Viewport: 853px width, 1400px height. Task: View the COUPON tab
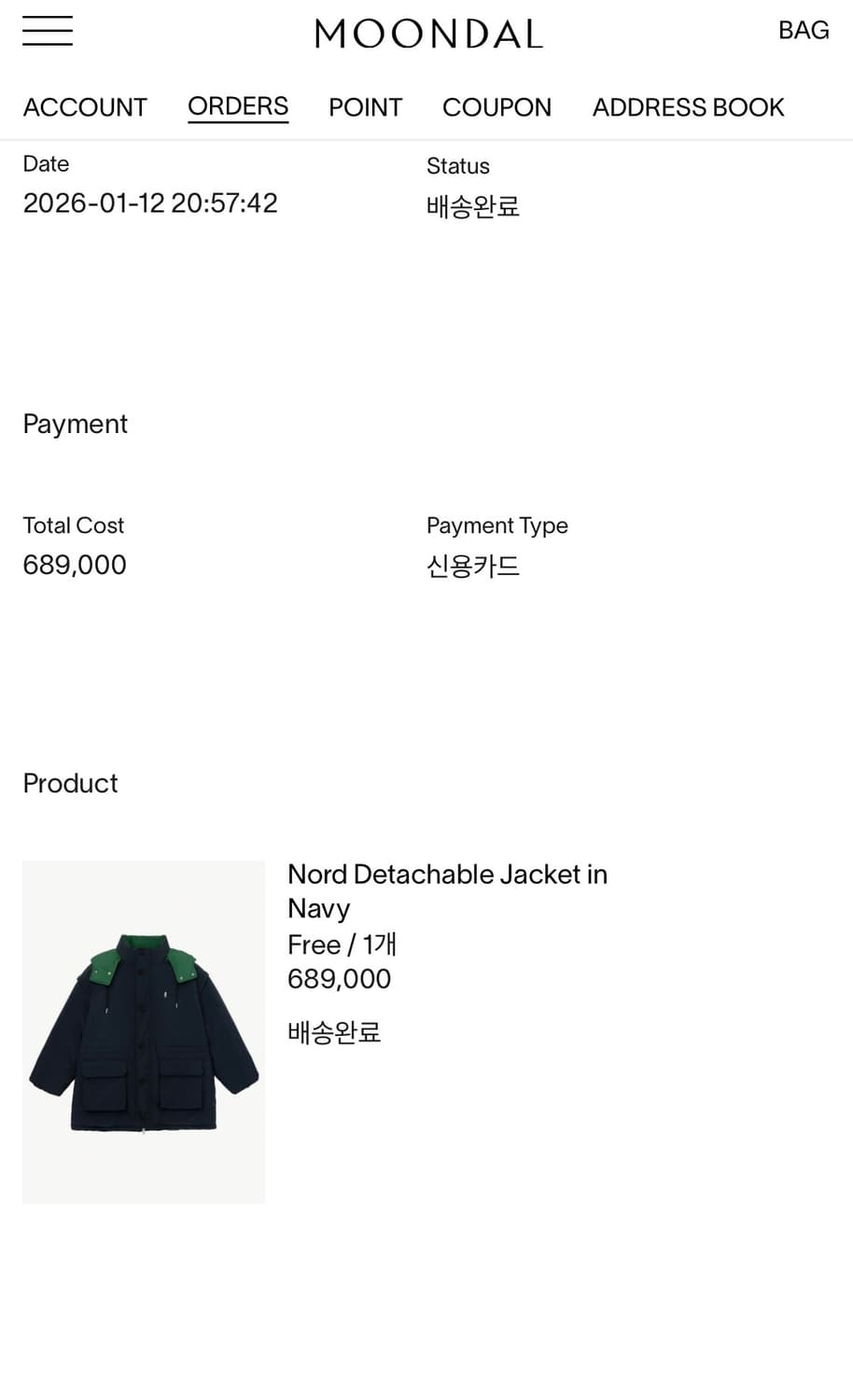coord(496,107)
